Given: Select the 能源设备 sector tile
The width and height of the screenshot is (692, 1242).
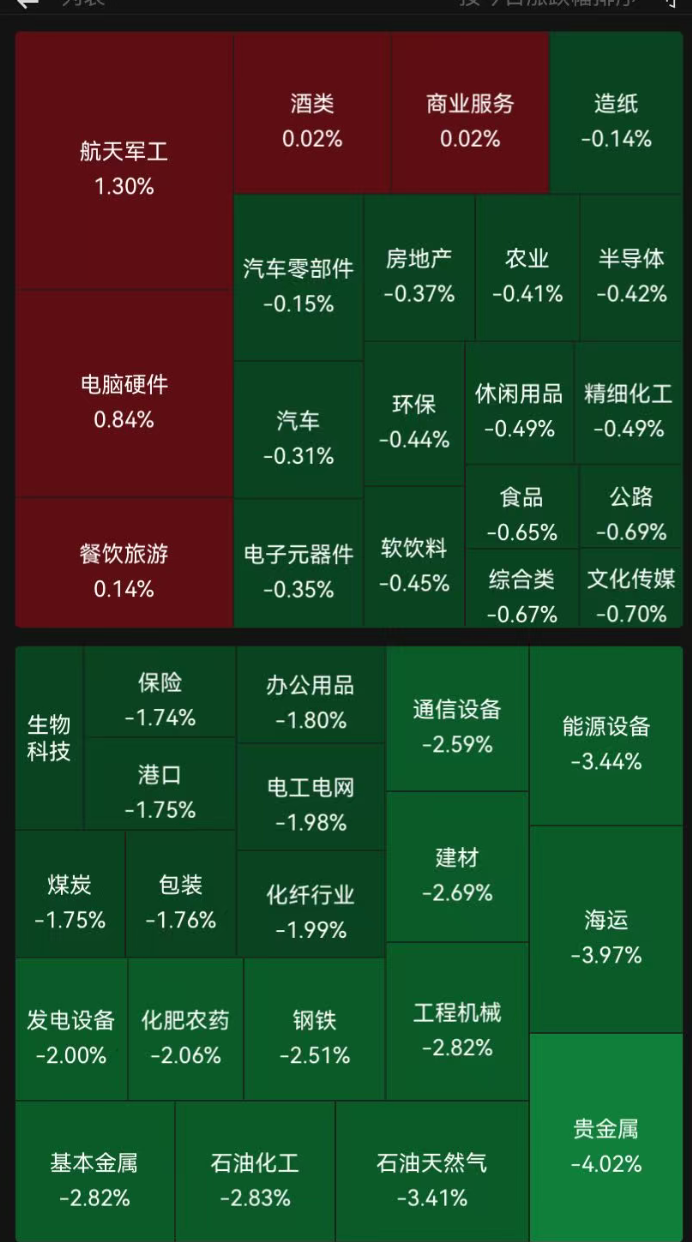Looking at the screenshot, I should (606, 743).
